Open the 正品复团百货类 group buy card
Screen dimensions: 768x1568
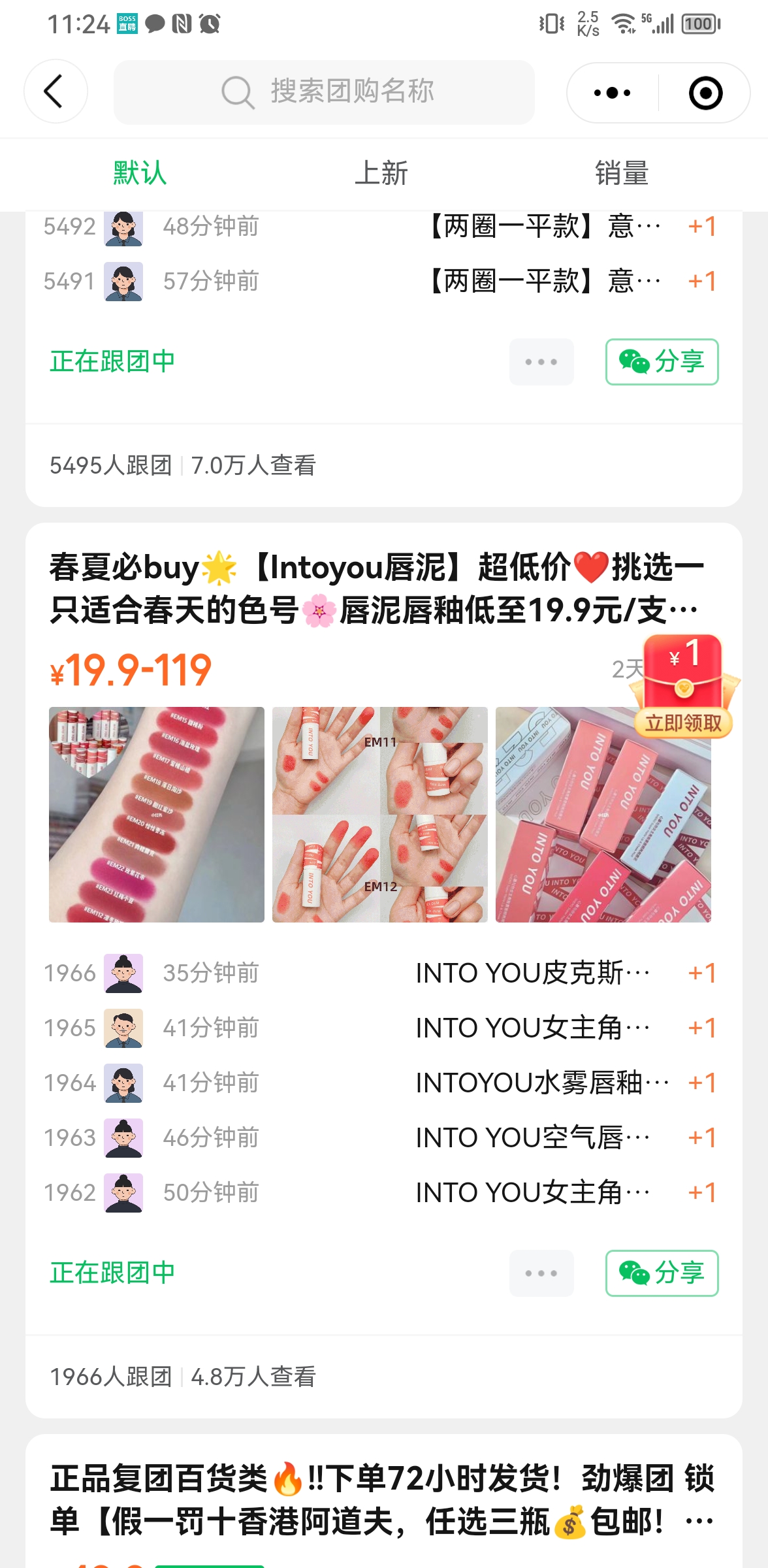383,1500
